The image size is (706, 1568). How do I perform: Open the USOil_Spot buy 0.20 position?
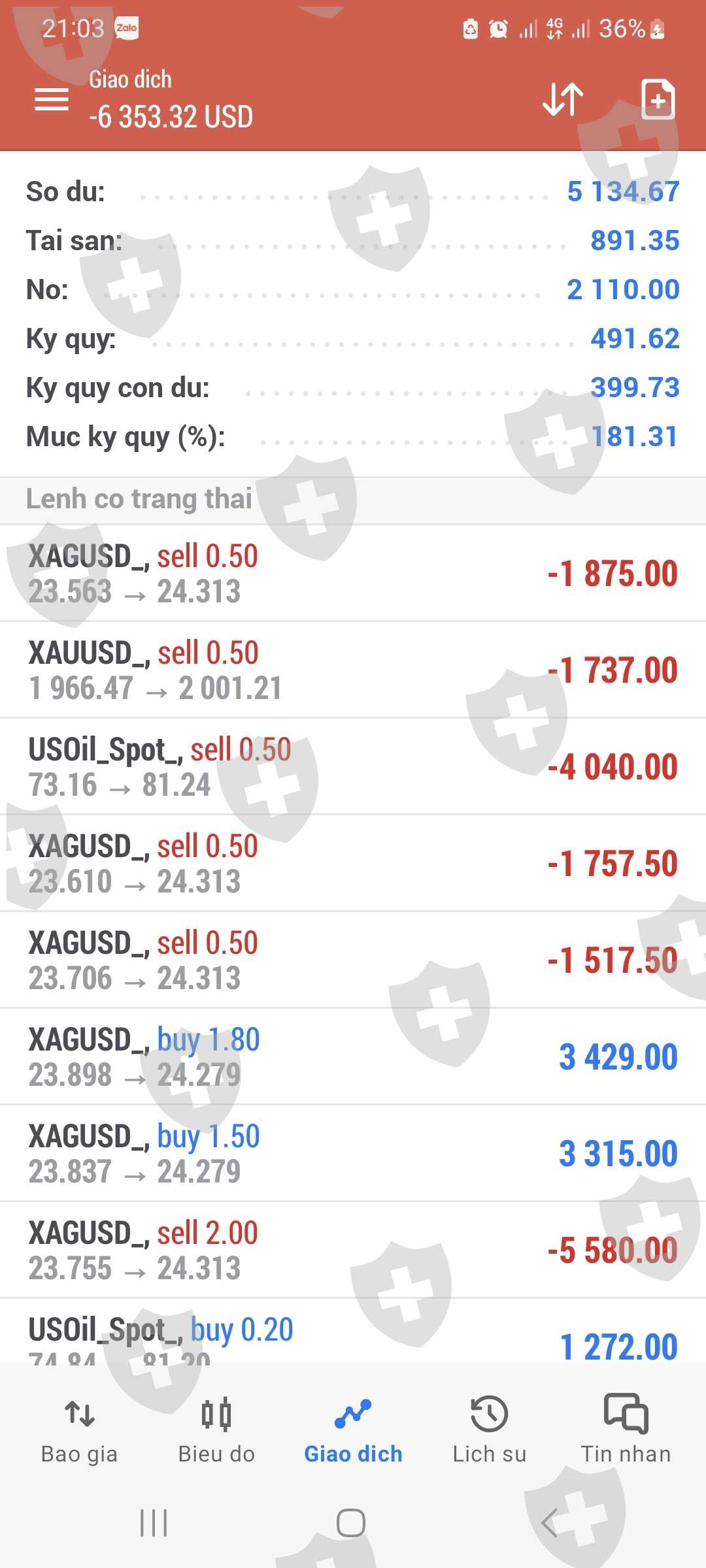[x=353, y=1336]
